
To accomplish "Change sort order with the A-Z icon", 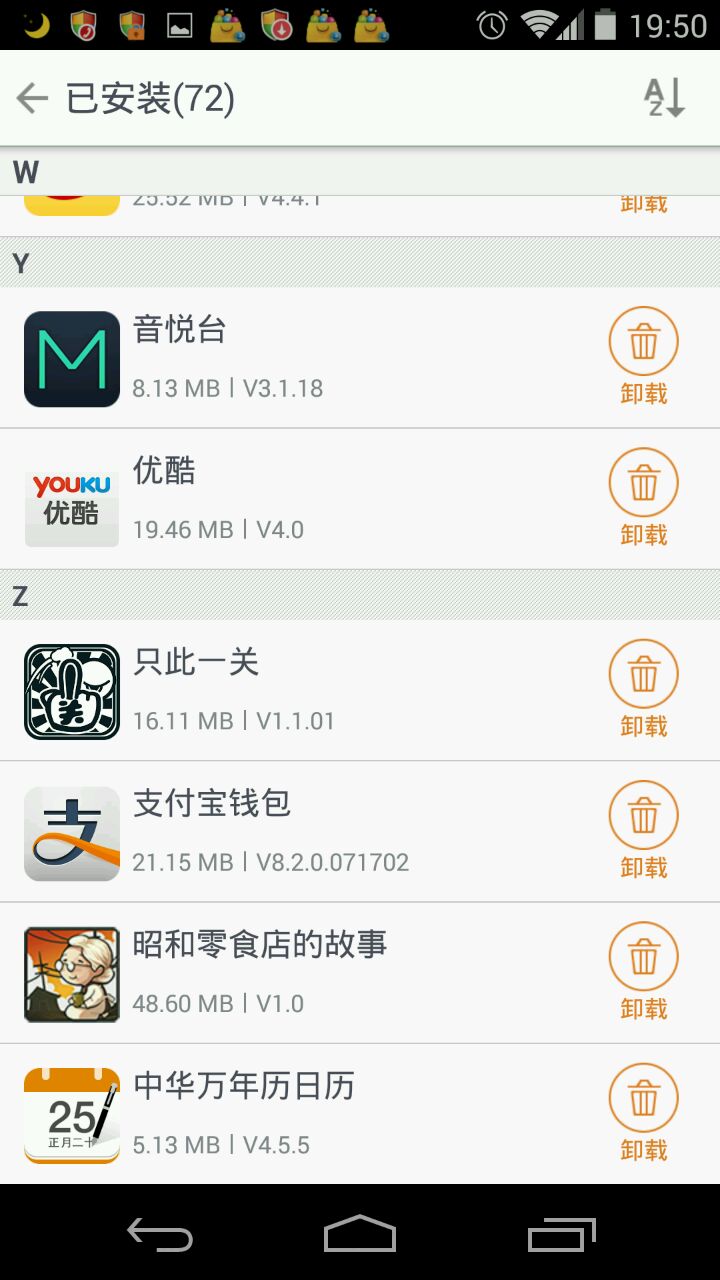I will coord(664,98).
